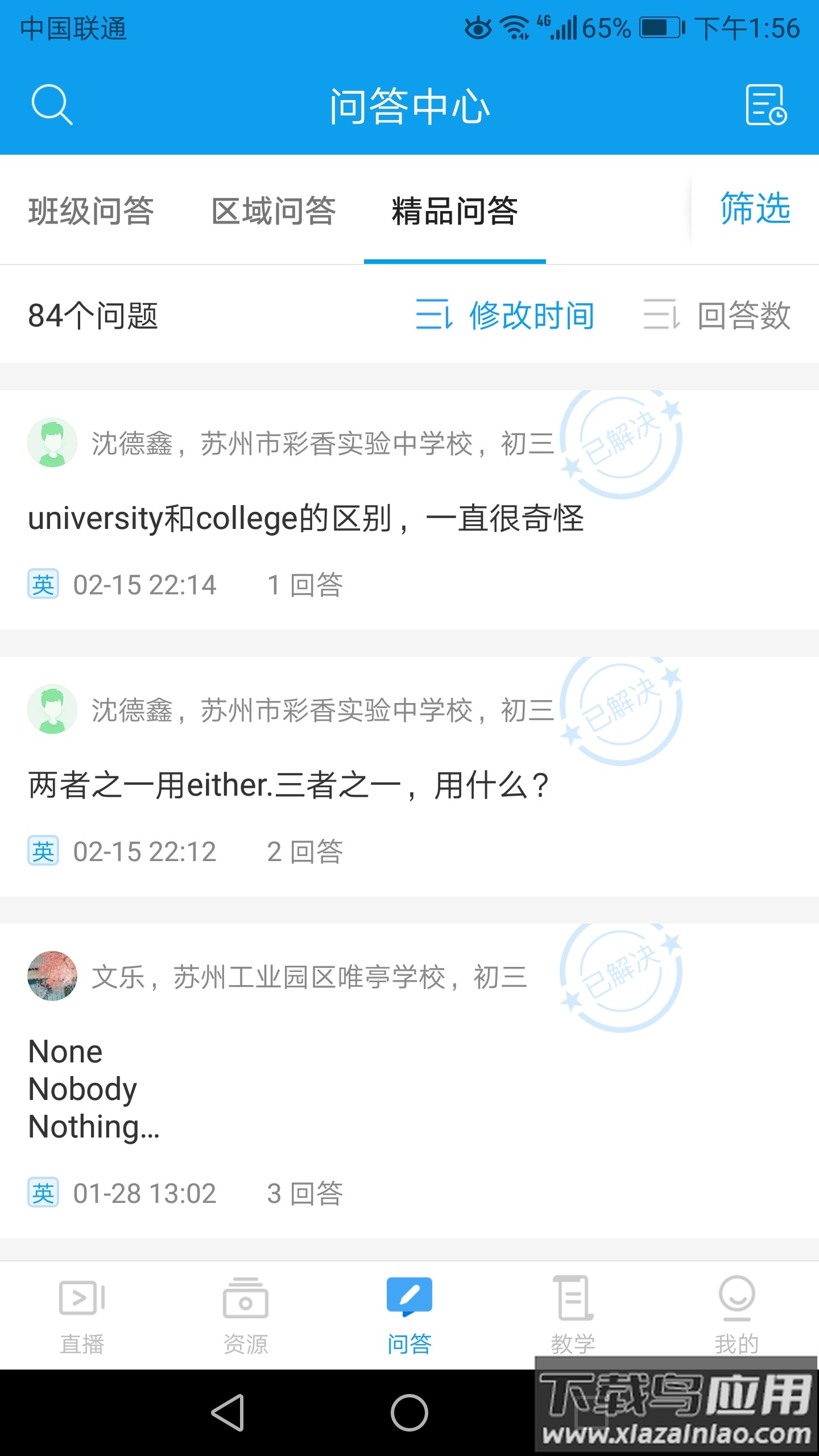The image size is (819, 1456).
Task: Open the 两者之一用either question
Action: pos(288,785)
